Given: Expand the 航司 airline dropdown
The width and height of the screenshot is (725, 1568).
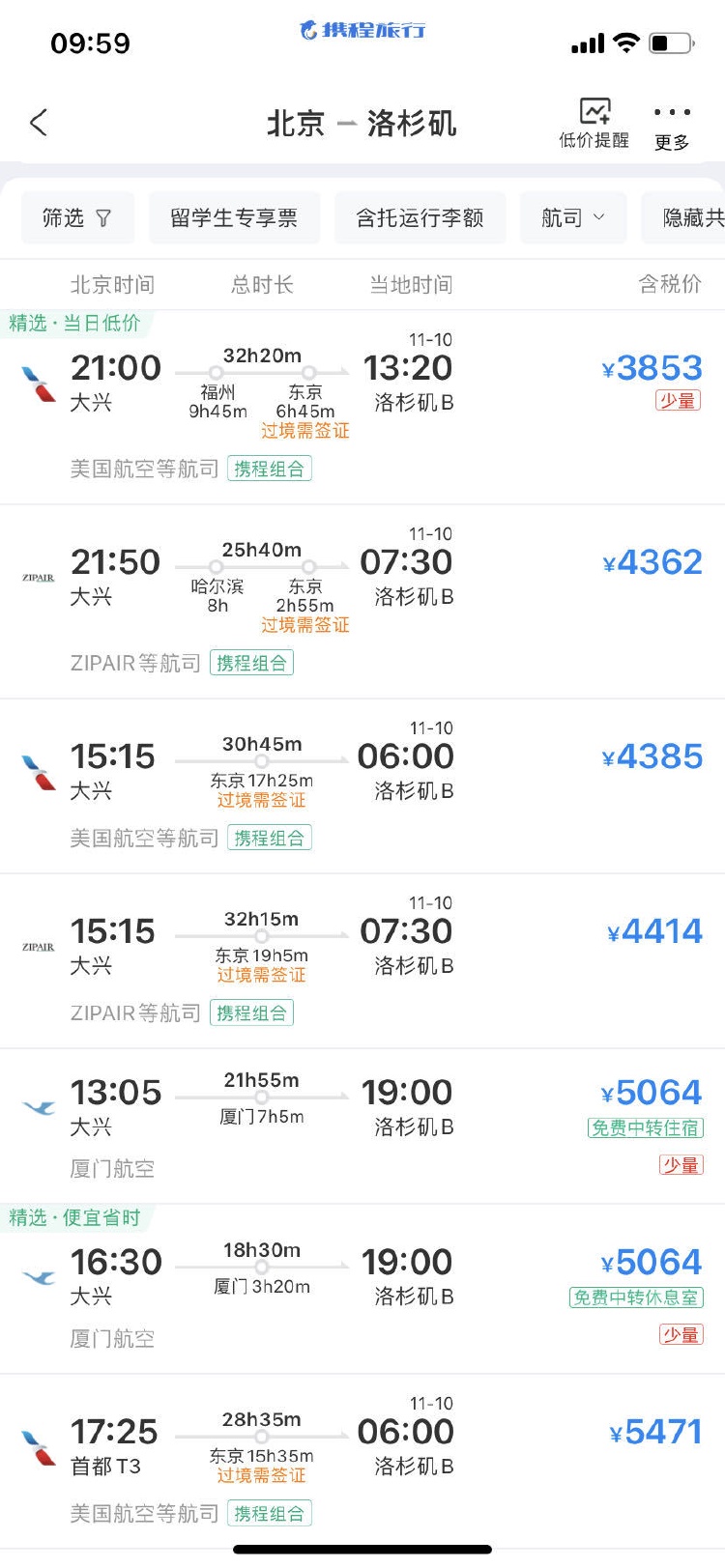Looking at the screenshot, I should (572, 218).
